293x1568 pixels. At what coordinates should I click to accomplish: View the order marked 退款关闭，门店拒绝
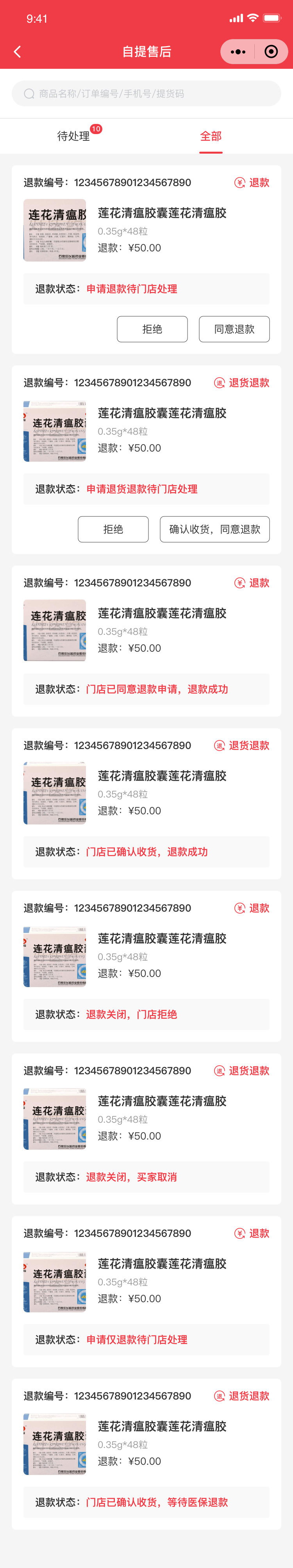pos(146,965)
